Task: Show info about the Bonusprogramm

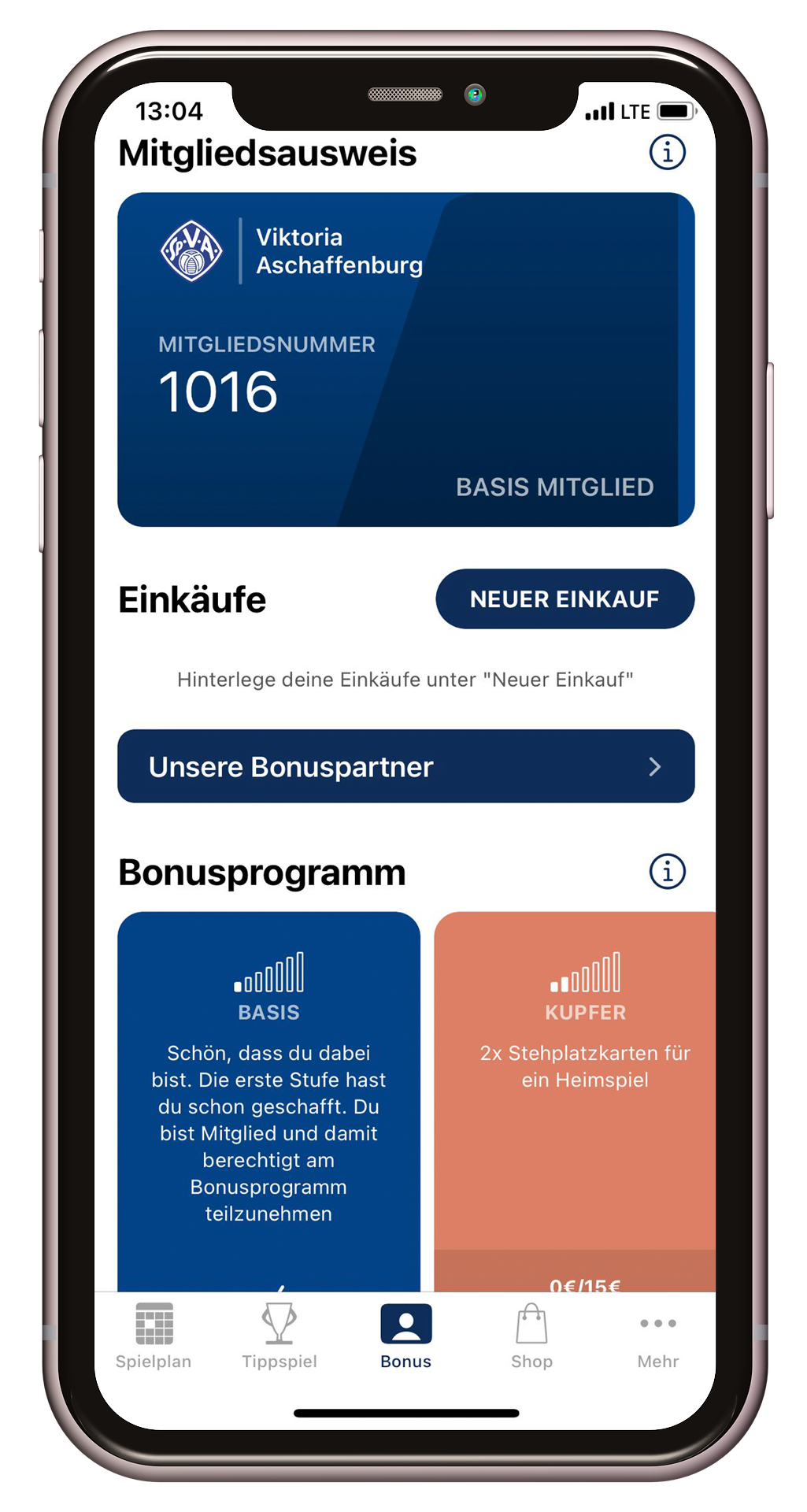Action: (667, 872)
